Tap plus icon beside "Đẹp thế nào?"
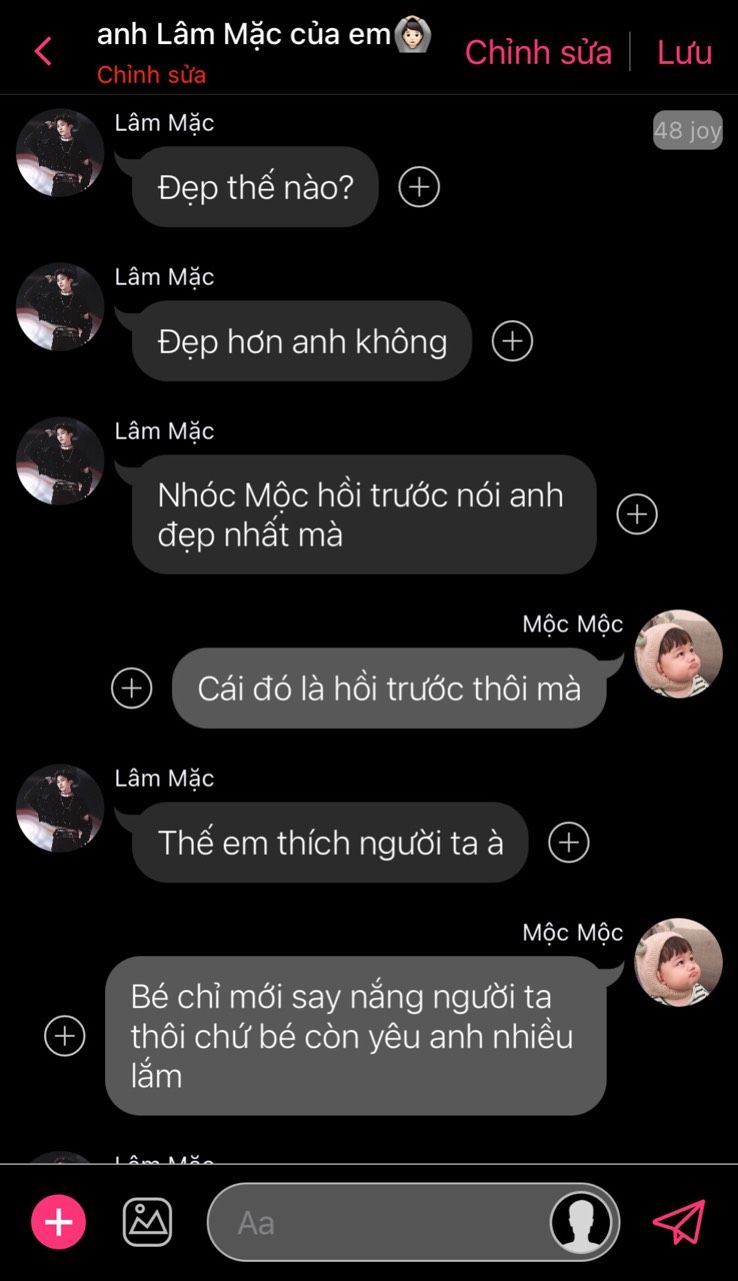Image resolution: width=738 pixels, height=1281 pixels. coord(419,187)
